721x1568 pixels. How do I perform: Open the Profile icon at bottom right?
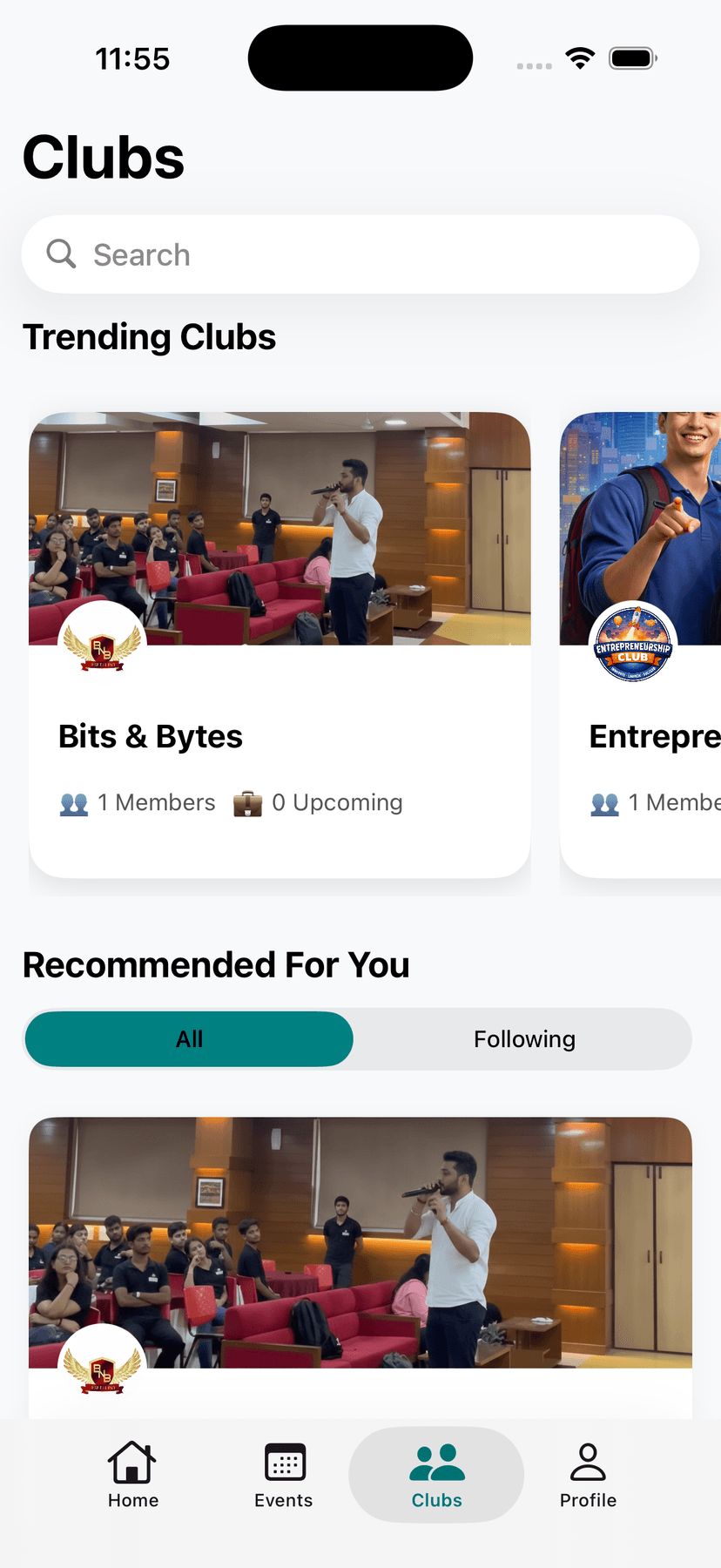588,1463
